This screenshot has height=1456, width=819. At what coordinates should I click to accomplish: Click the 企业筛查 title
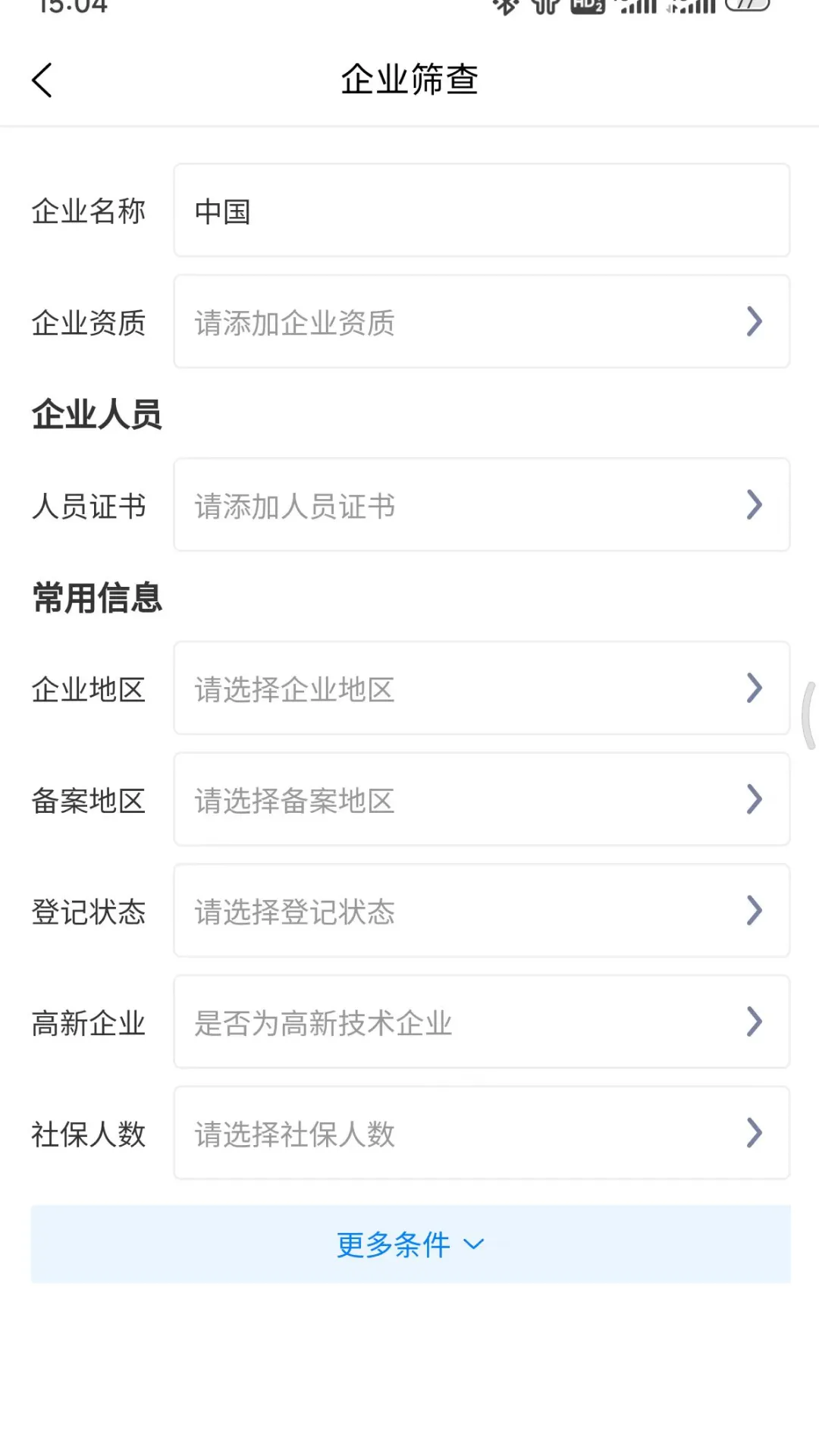pos(409,78)
